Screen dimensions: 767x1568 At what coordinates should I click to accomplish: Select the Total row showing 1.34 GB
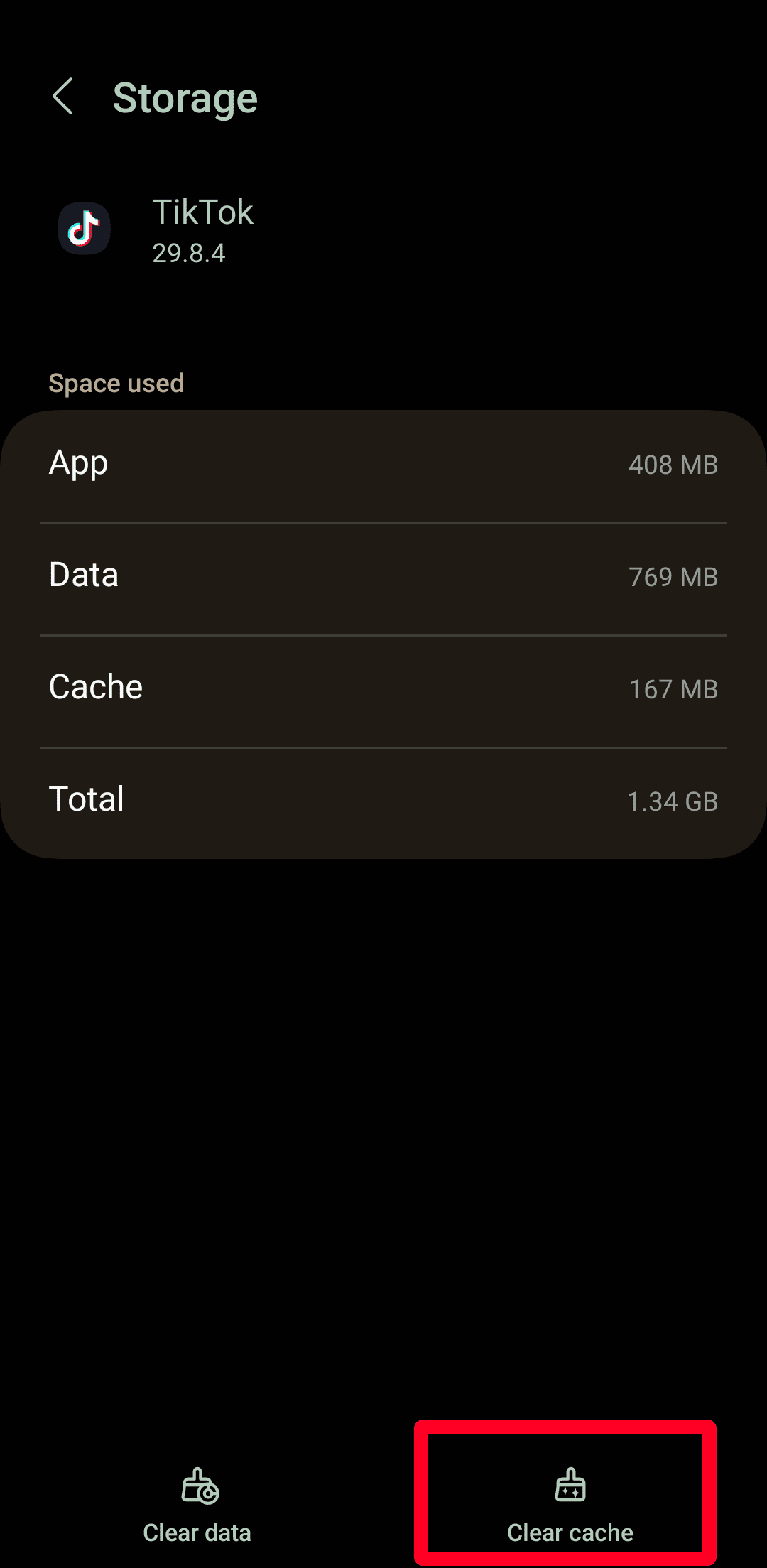click(383, 799)
